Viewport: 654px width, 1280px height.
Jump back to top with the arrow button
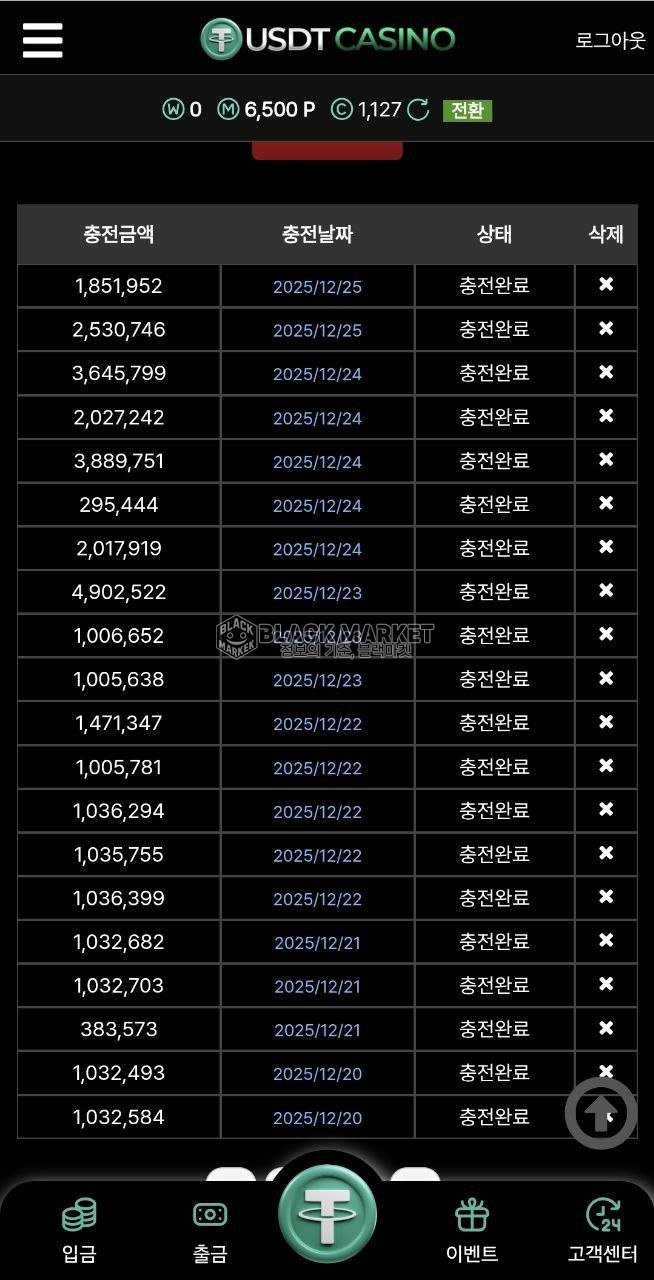click(601, 1112)
